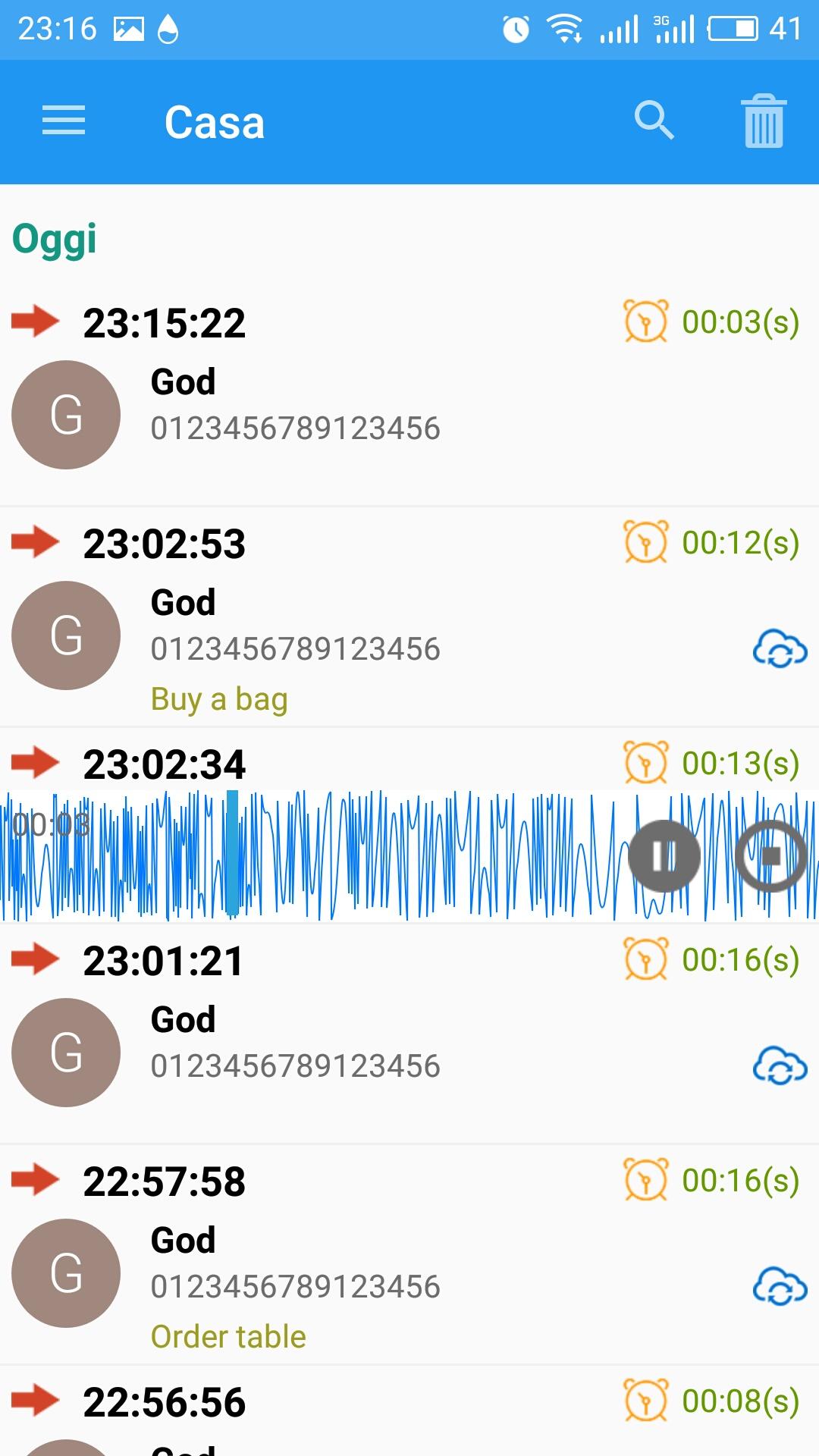Stop playback of the 23:02:34 recording

click(x=770, y=856)
